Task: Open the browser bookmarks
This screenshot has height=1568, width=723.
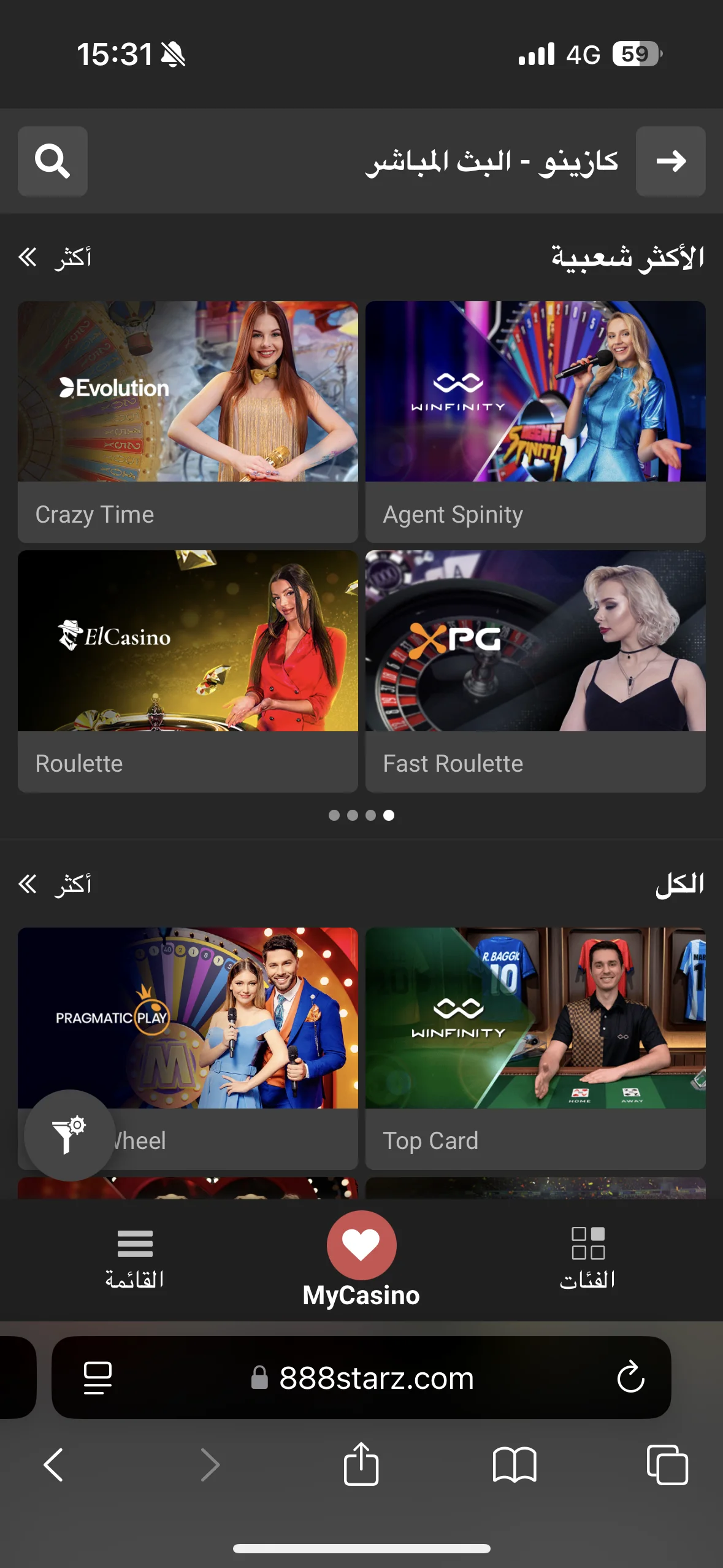Action: 515,1464
